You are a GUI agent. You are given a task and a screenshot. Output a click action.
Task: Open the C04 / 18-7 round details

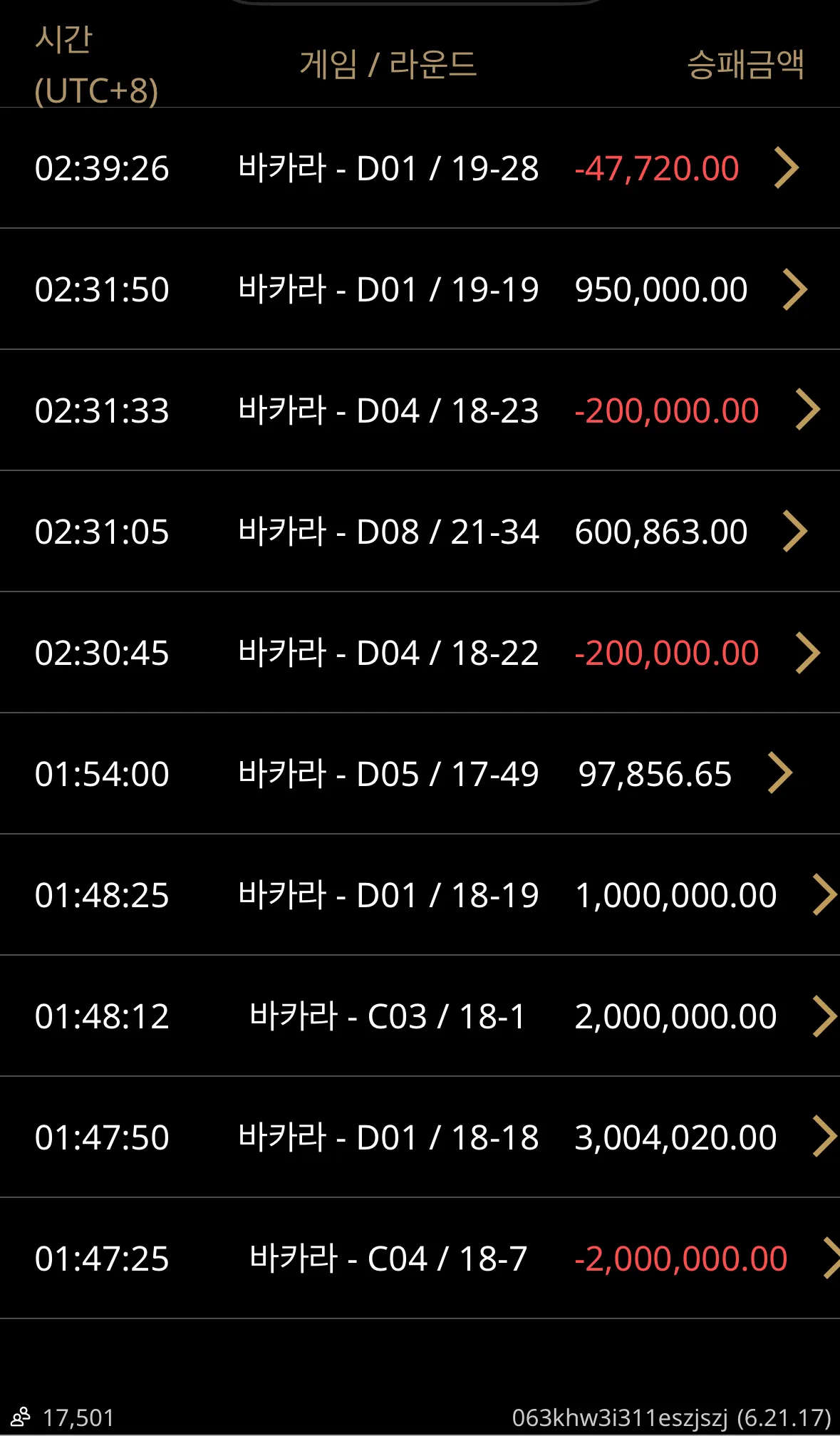[x=420, y=1259]
